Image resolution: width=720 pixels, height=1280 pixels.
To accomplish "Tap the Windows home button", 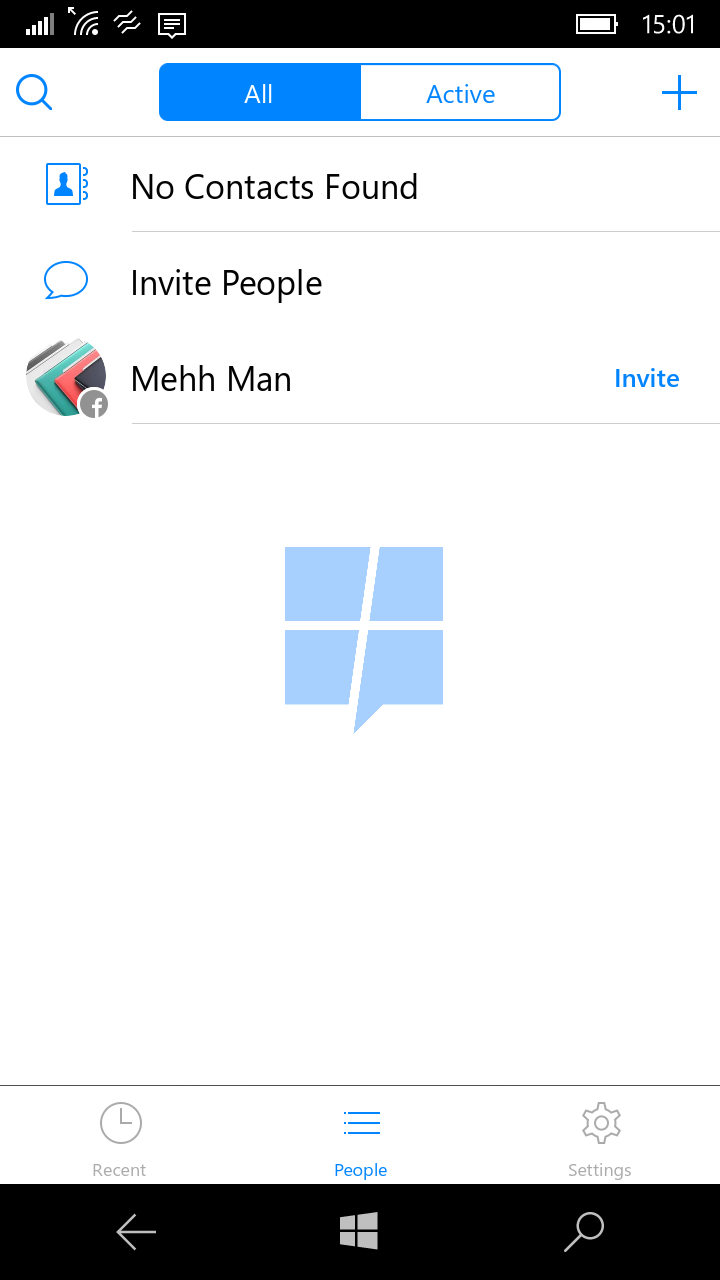I will [359, 1231].
